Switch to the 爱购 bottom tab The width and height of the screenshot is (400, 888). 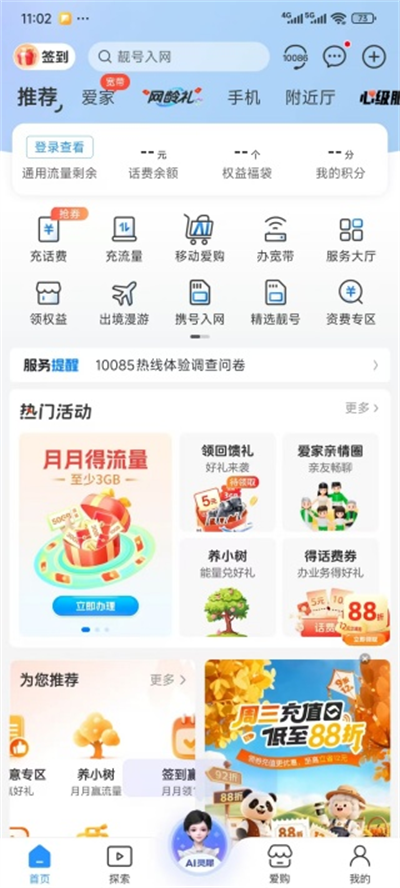[279, 863]
